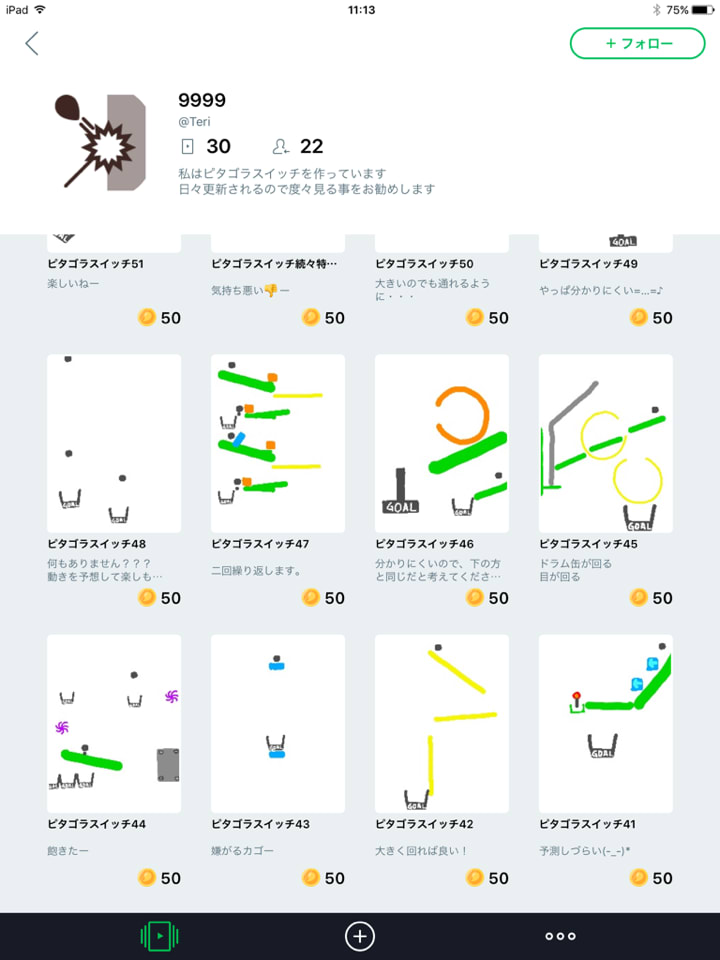Image resolution: width=720 pixels, height=960 pixels.
Task: Open the three-dots more menu
Action: coord(560,936)
